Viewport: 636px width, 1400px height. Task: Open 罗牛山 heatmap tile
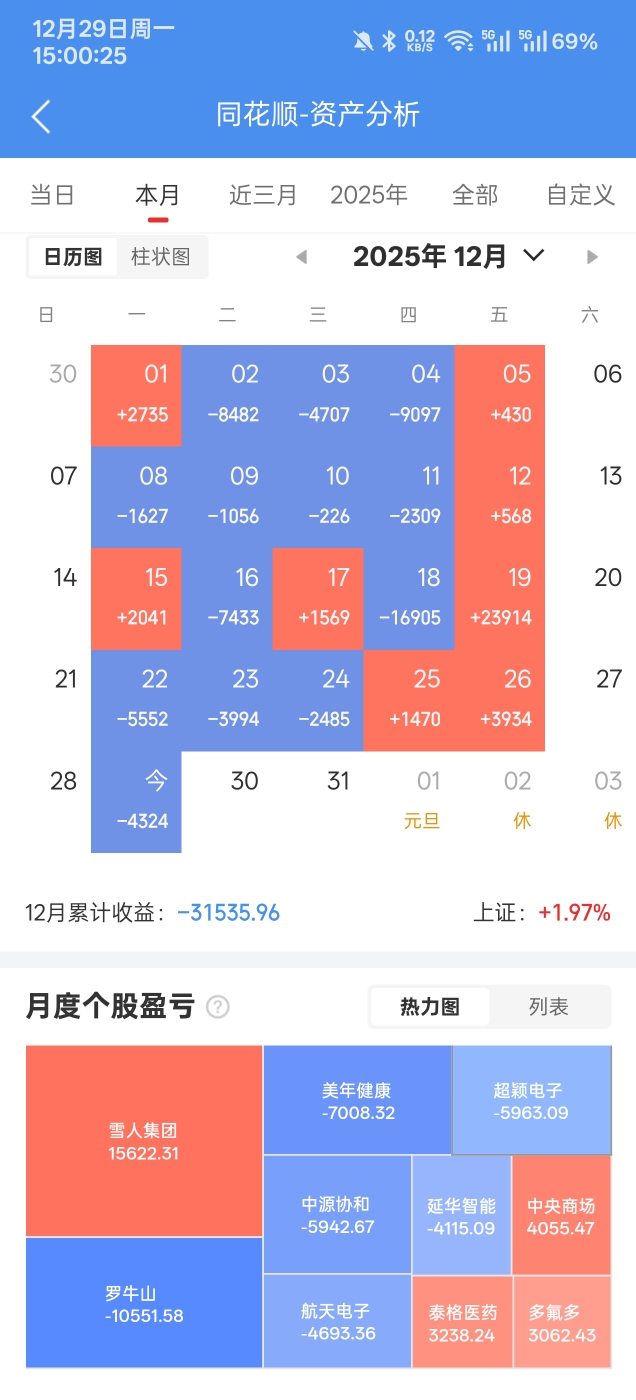(143, 1303)
